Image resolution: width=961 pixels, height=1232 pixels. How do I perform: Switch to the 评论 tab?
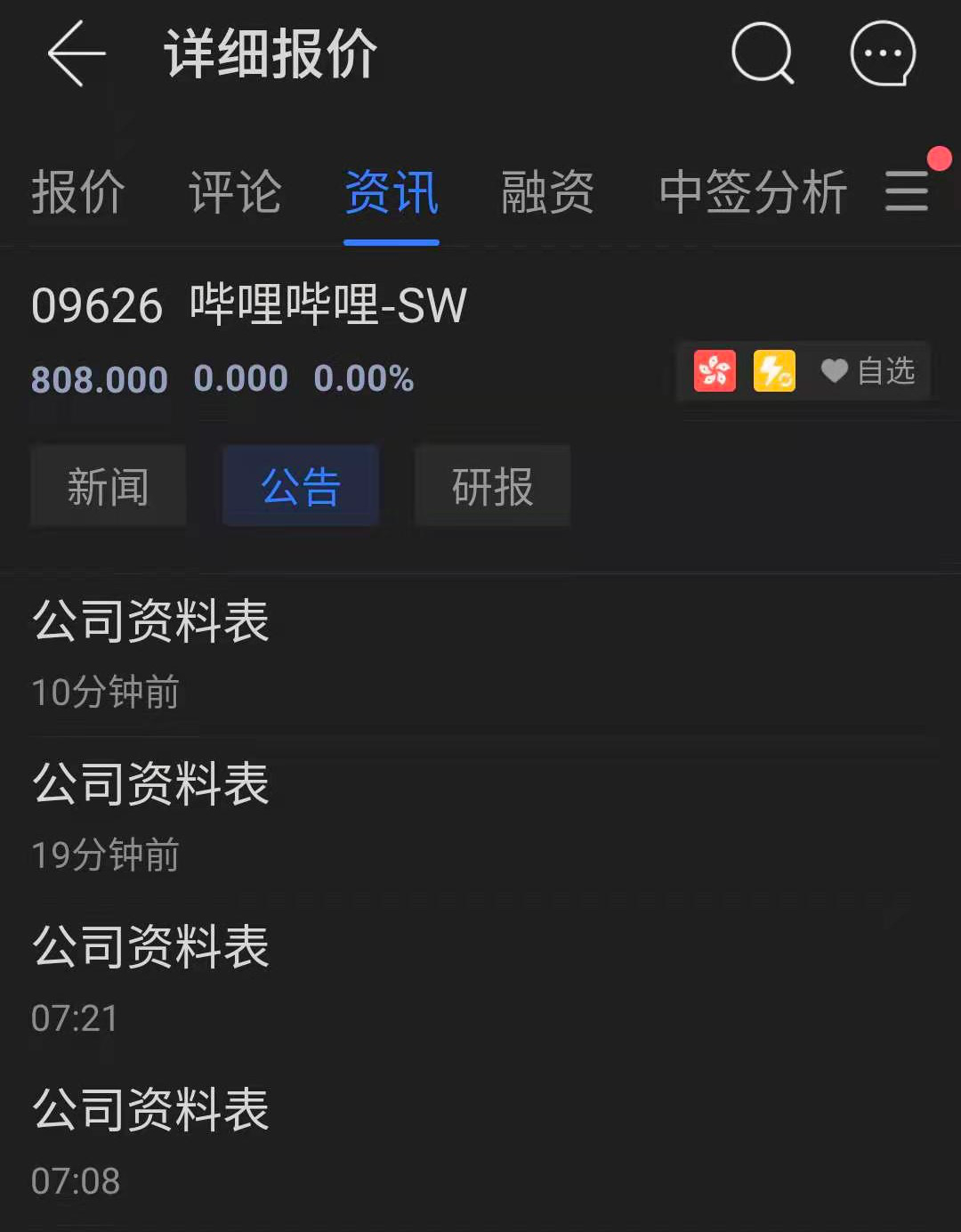[x=235, y=192]
